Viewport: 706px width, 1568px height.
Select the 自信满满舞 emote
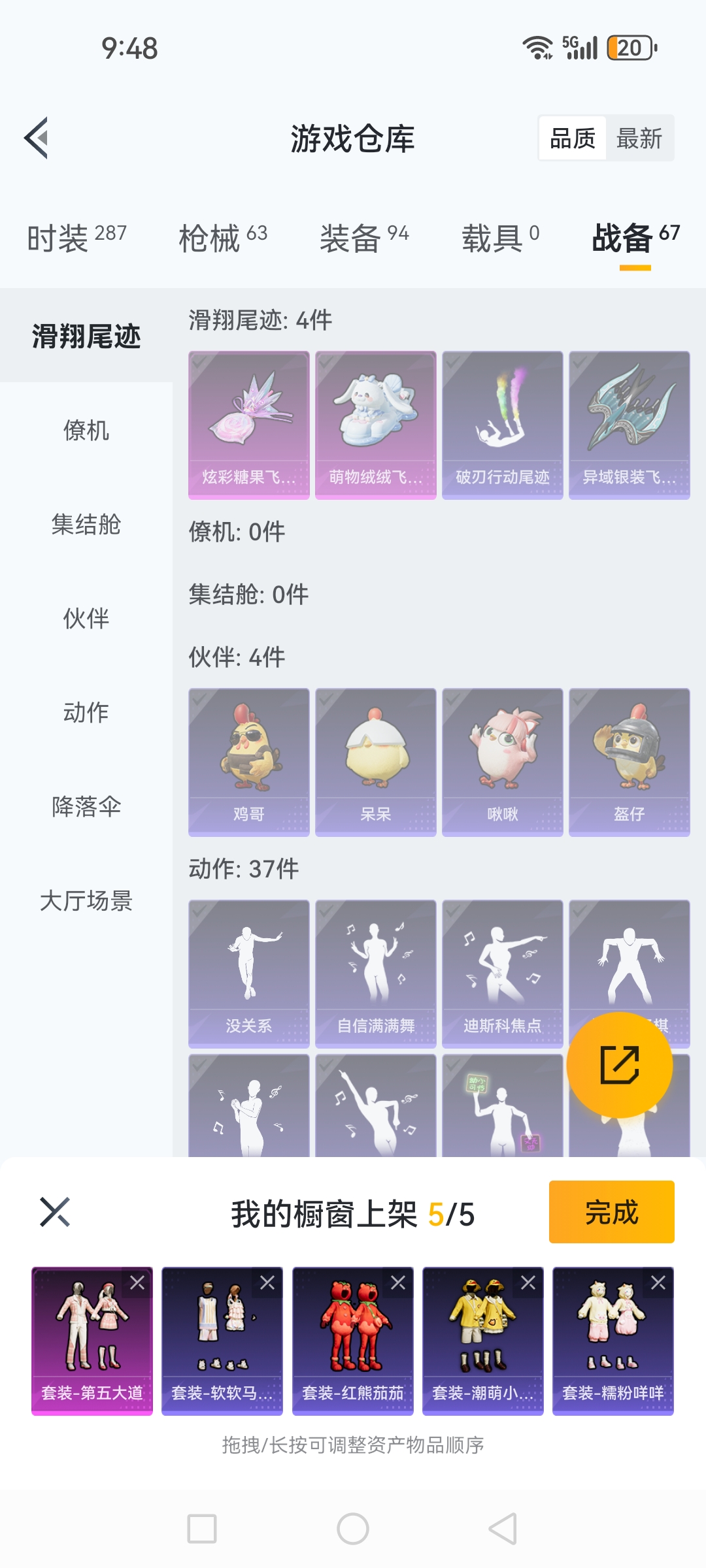(x=375, y=973)
